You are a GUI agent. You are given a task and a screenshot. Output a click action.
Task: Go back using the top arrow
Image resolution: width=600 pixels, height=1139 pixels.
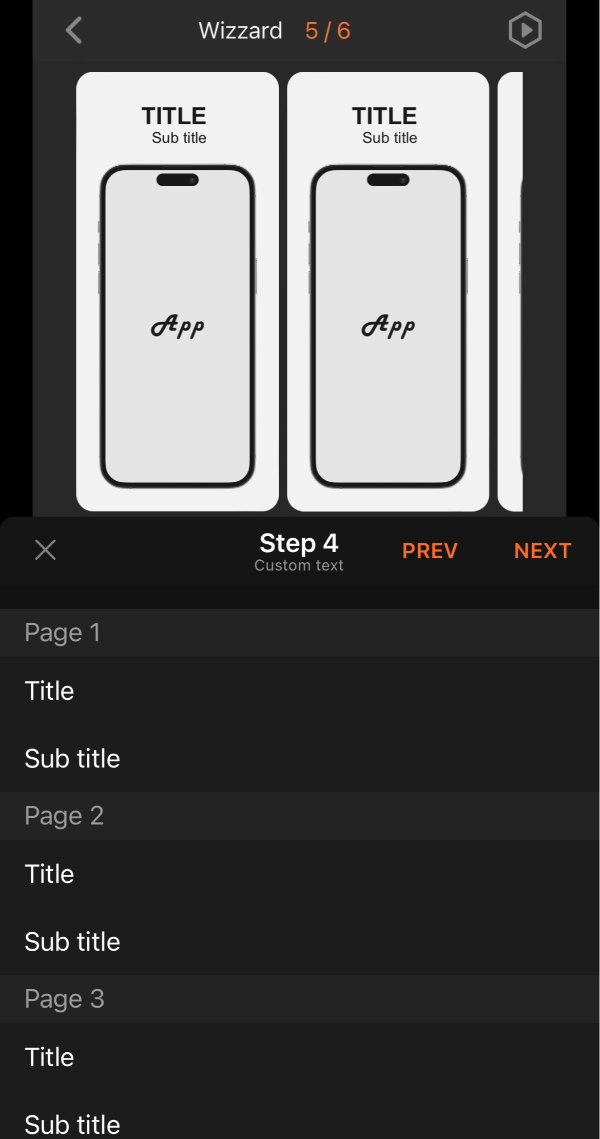point(73,30)
